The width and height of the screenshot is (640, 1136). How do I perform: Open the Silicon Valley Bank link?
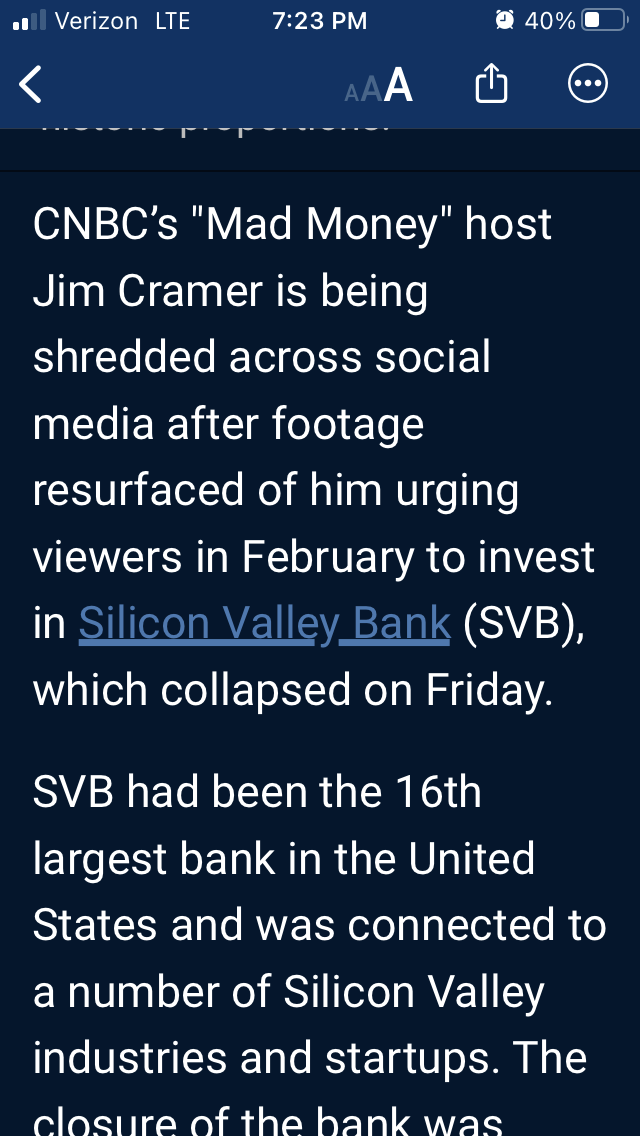coord(265,624)
